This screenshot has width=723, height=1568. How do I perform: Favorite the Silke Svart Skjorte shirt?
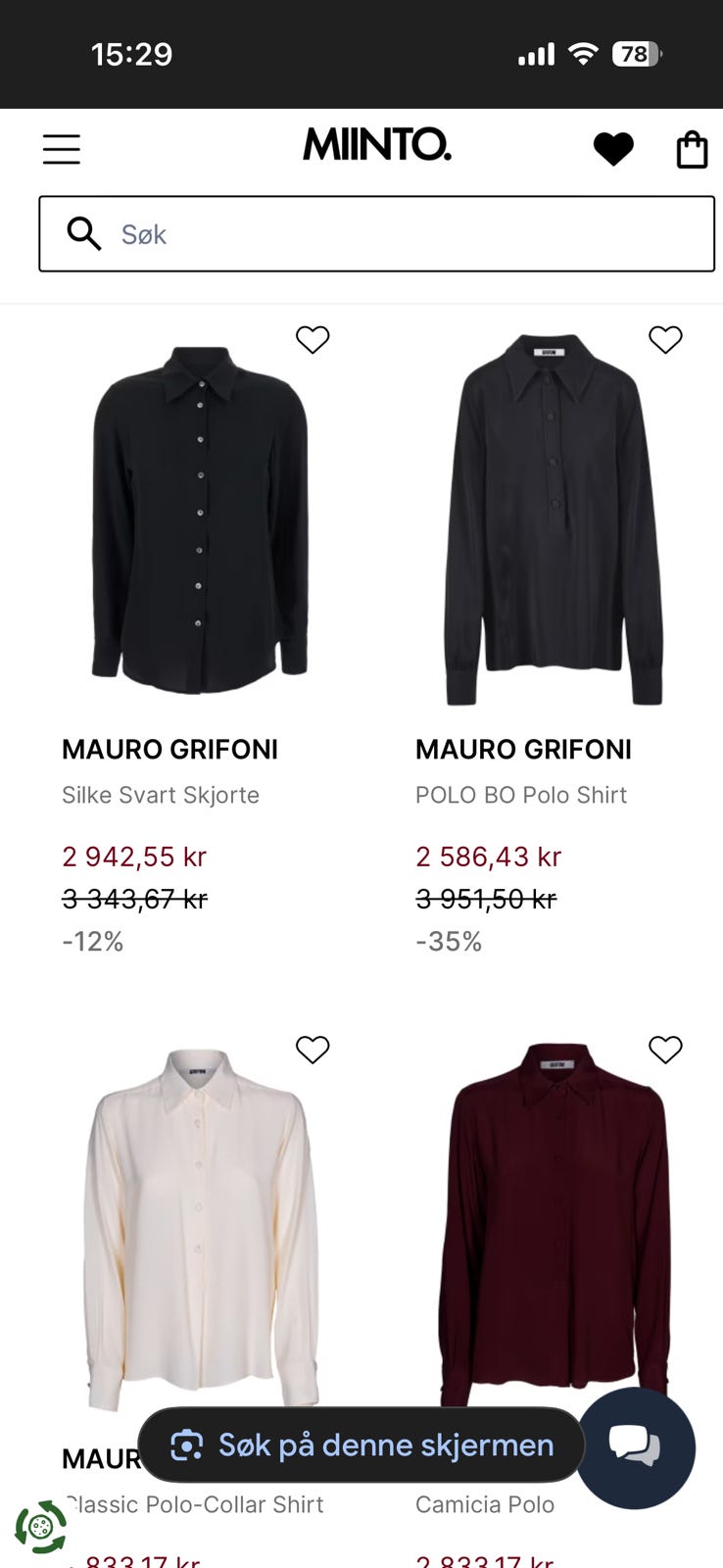pos(313,339)
